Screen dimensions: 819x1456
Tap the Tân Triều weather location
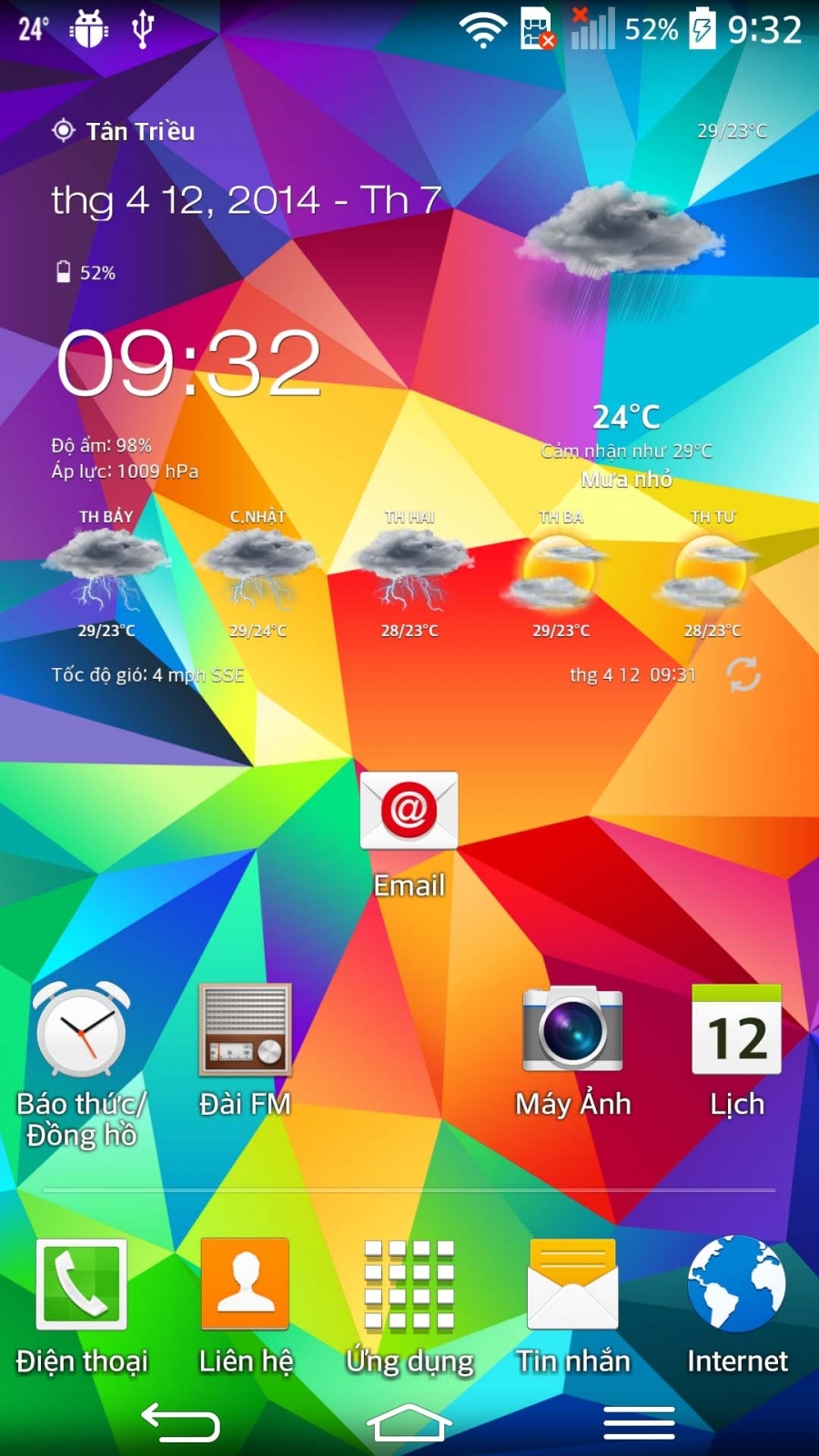click(124, 131)
